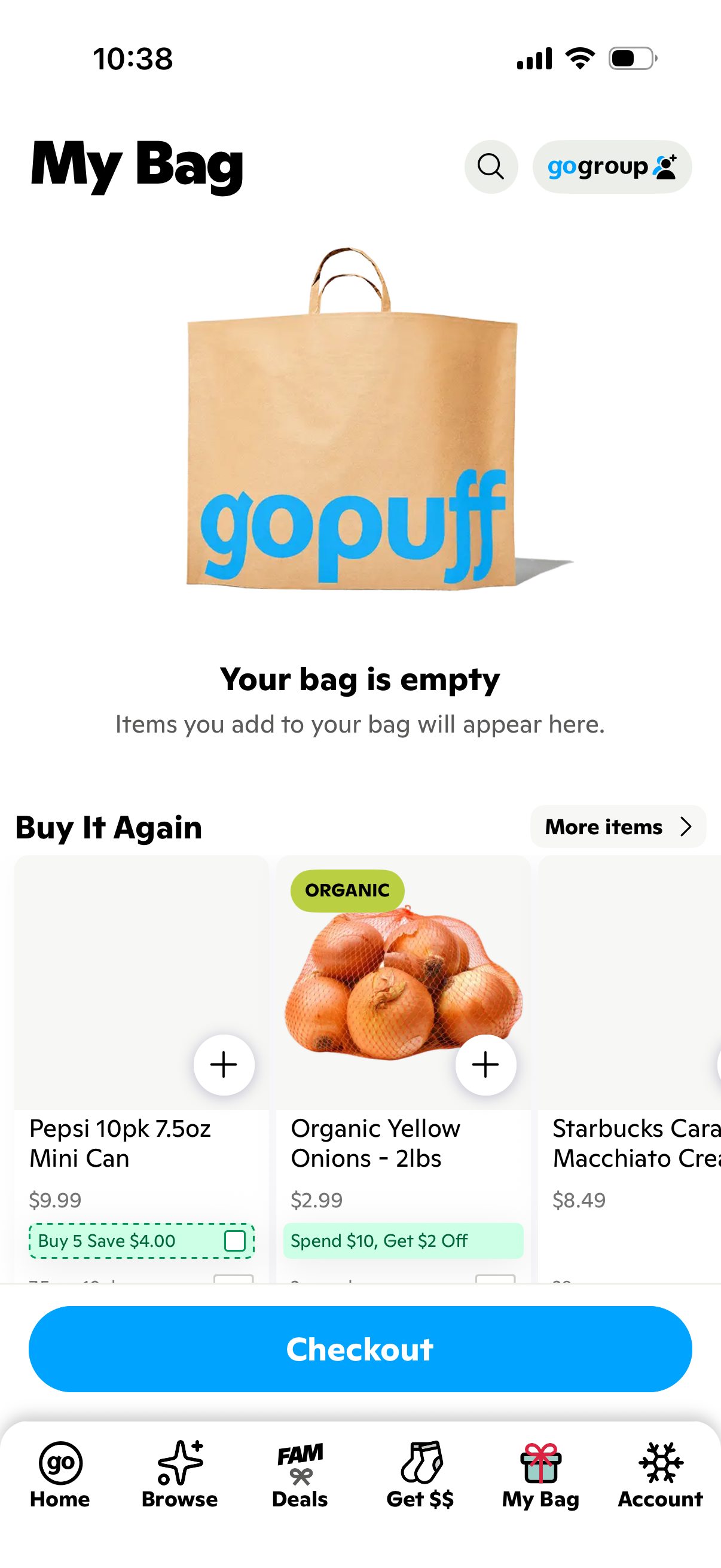Viewport: 721px width, 1568px height.
Task: Tap the plus button on Pepsi Mini Can
Action: click(x=224, y=1064)
